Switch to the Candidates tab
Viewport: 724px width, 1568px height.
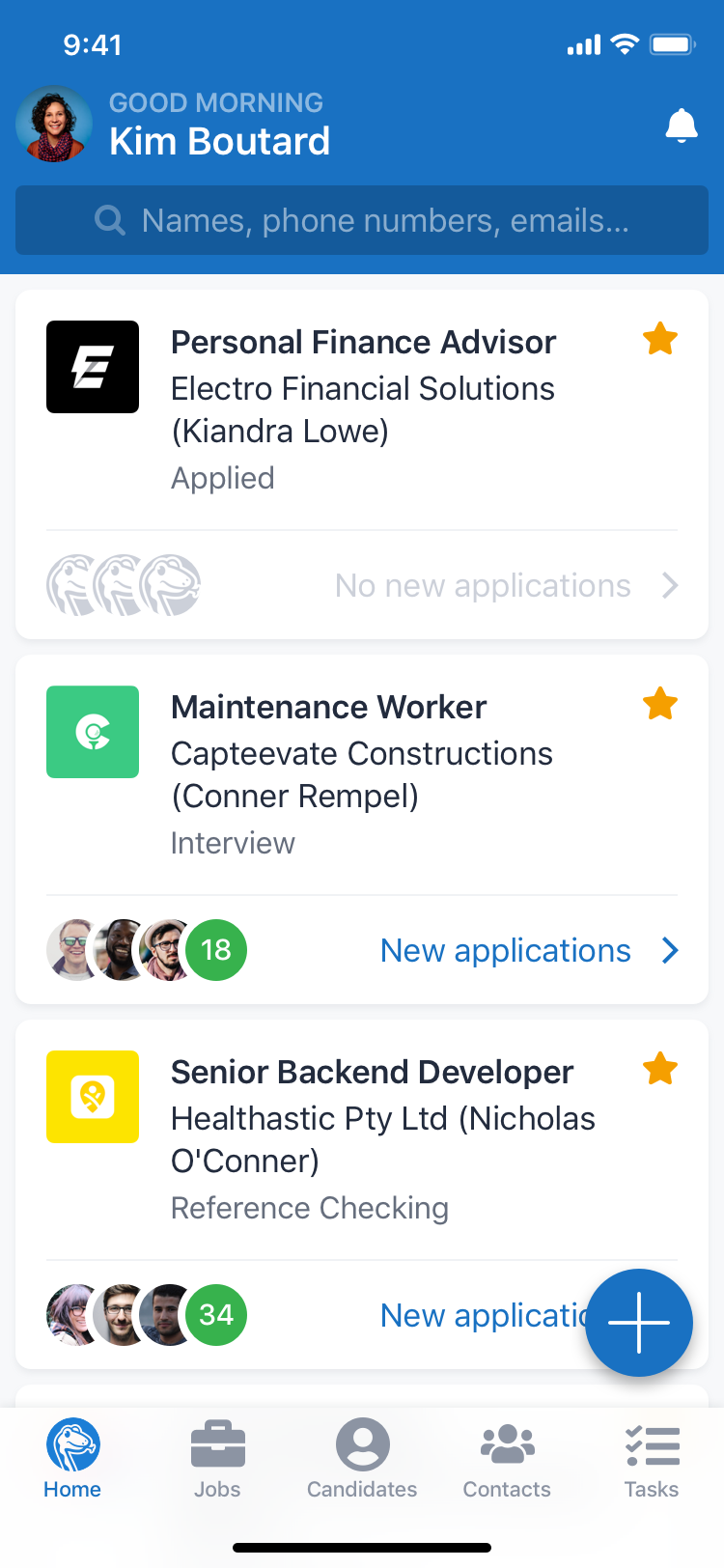[x=362, y=1458]
